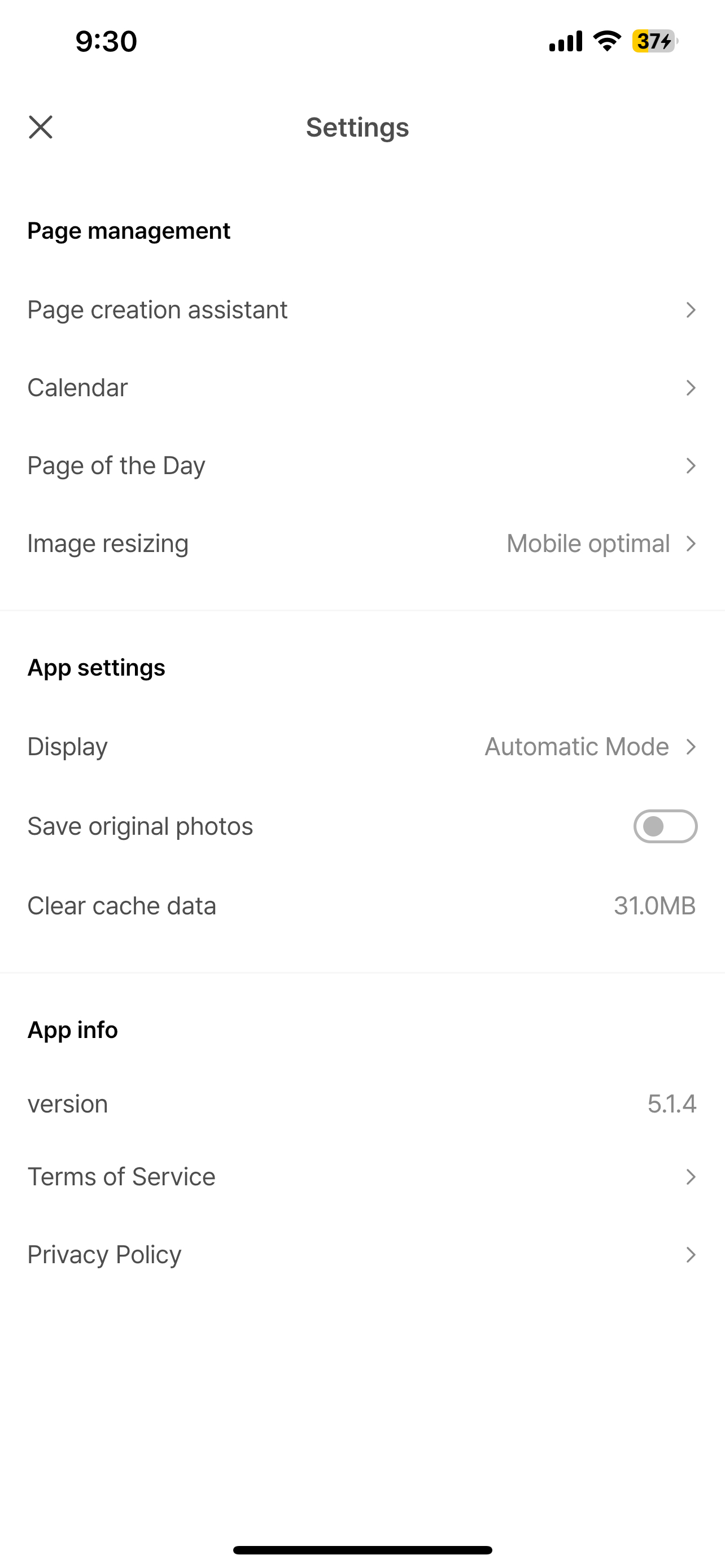
Task: View Privacy Policy
Action: coord(362,1255)
